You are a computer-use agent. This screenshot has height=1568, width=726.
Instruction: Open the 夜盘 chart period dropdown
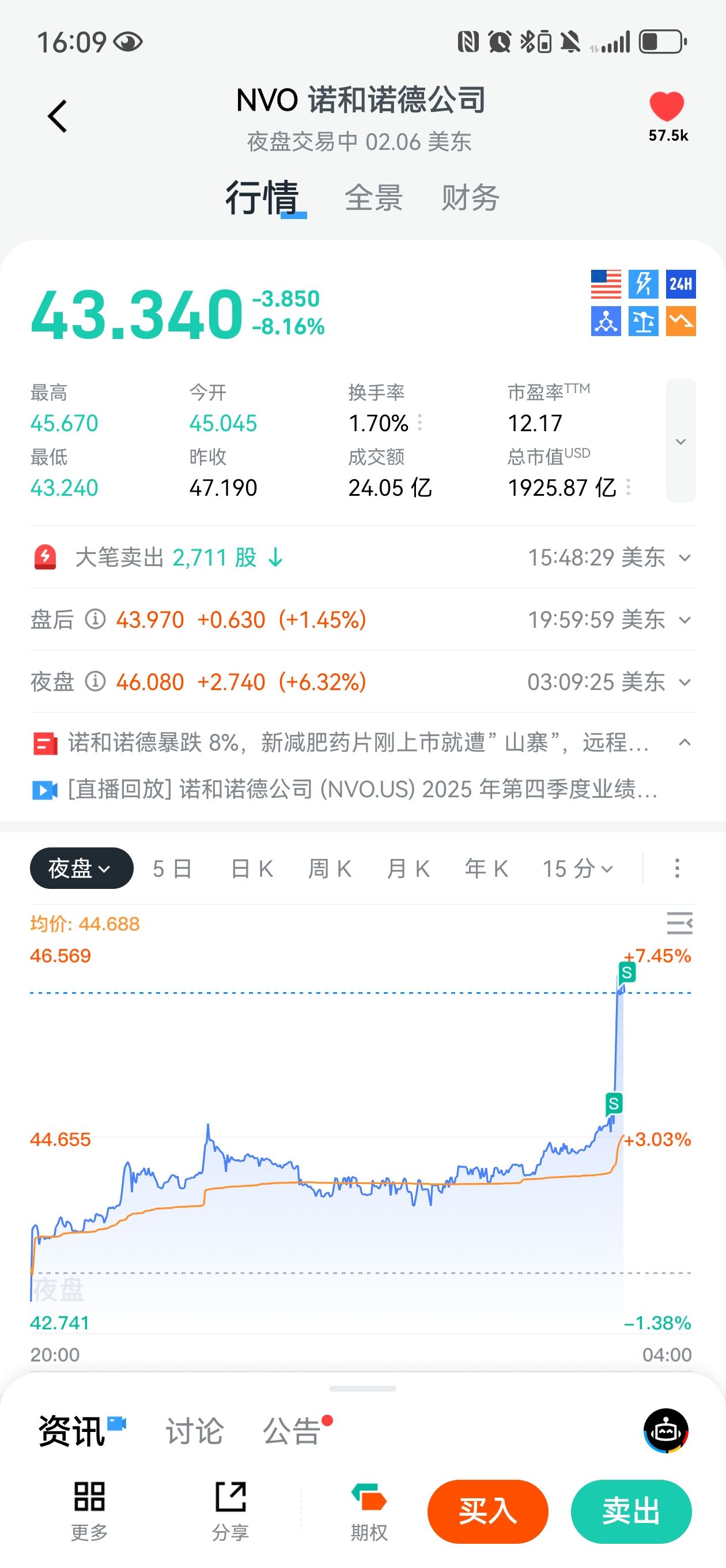point(81,868)
